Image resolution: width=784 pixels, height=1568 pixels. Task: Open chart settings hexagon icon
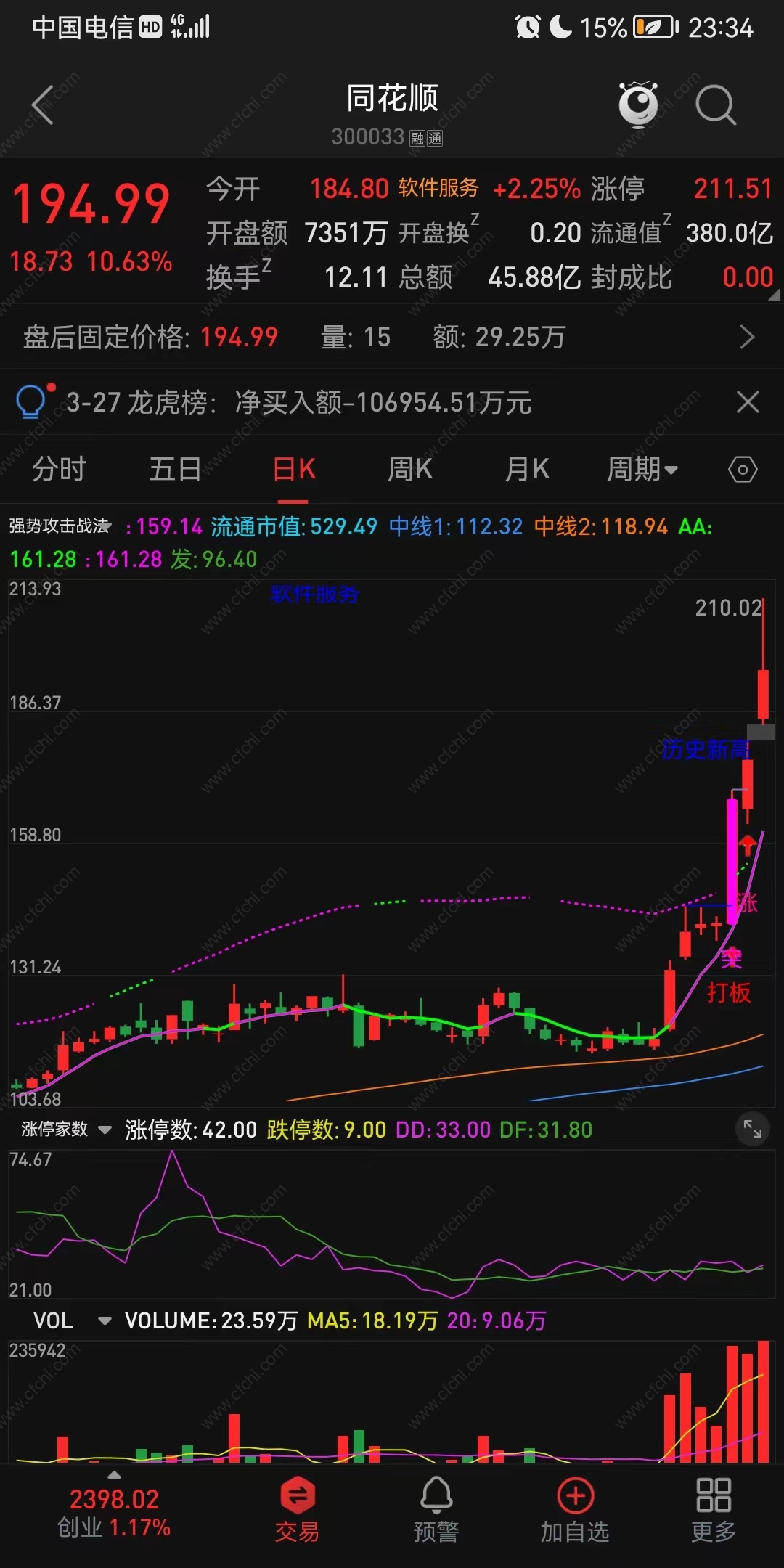743,470
